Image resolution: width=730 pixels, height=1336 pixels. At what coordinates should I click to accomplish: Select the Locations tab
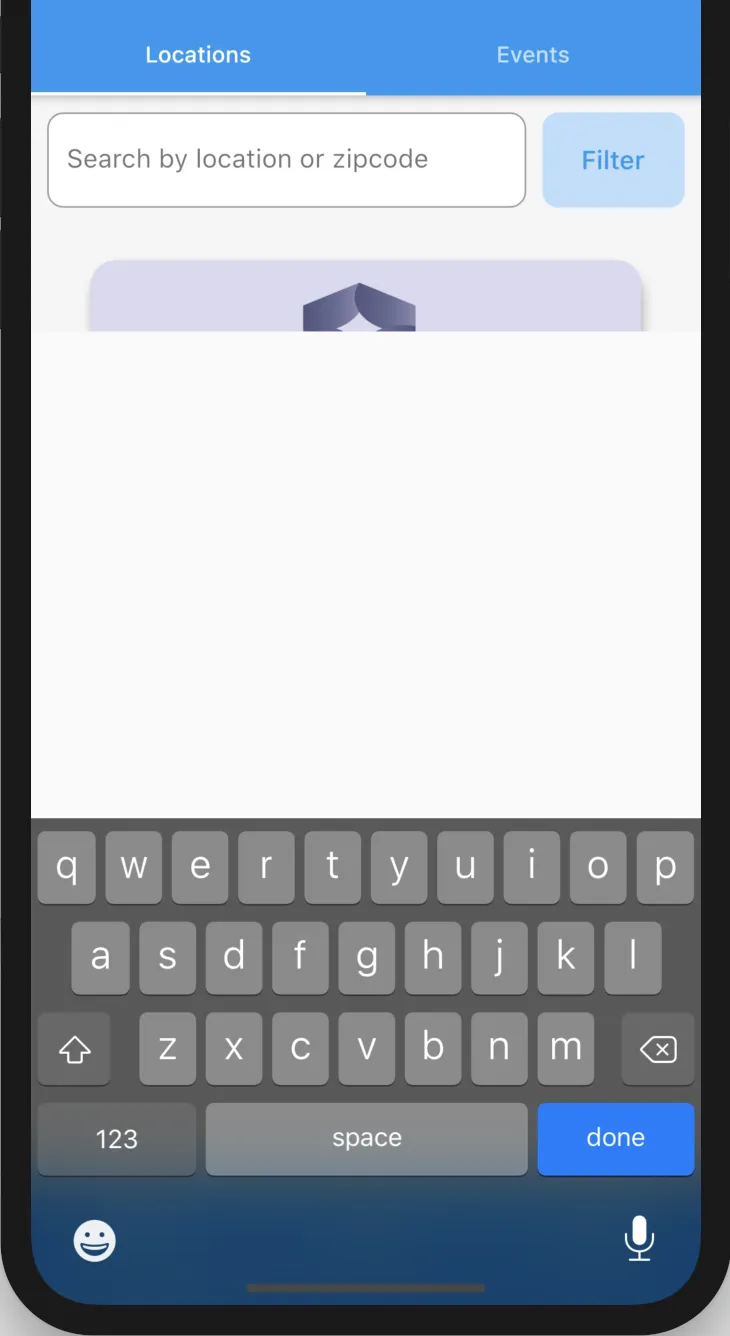[198, 55]
